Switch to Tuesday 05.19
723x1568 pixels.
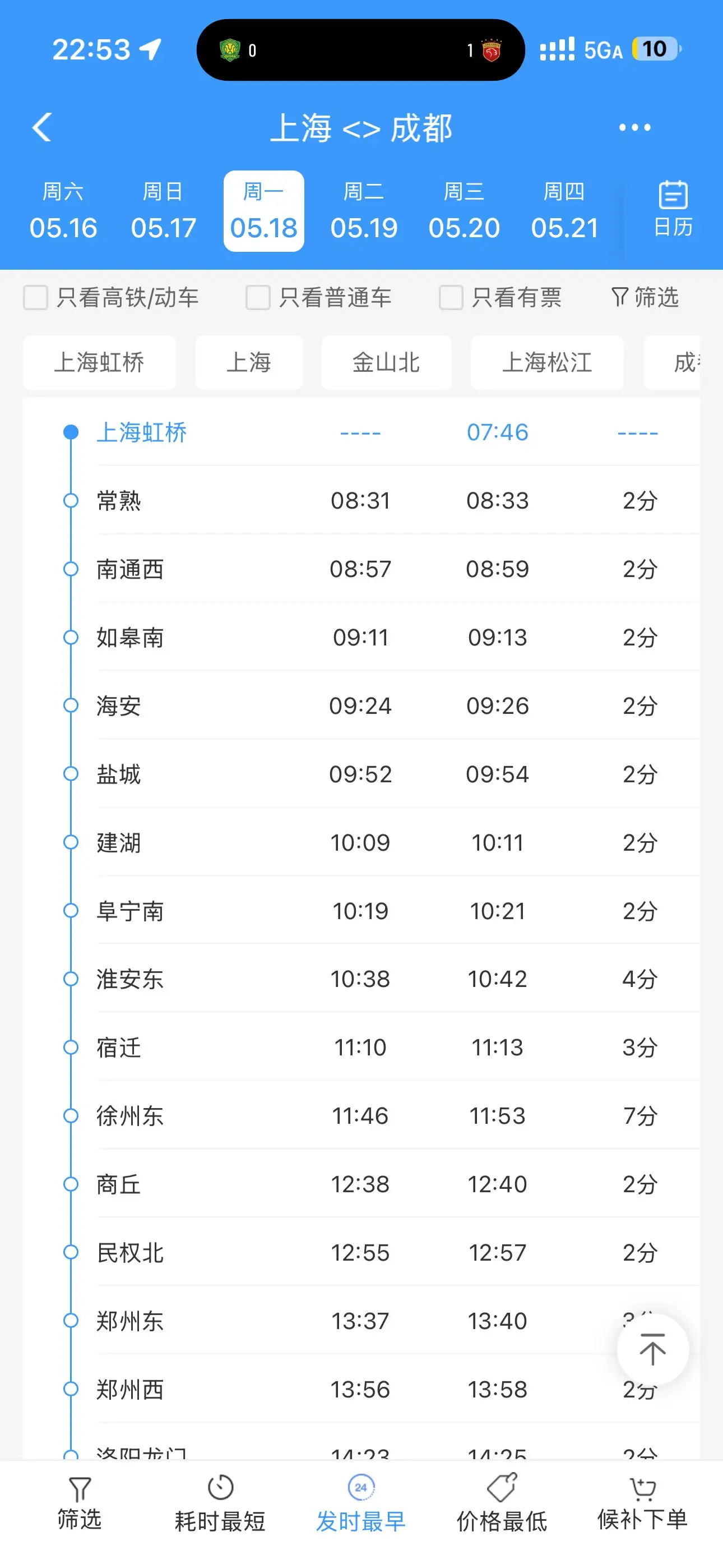coord(364,211)
